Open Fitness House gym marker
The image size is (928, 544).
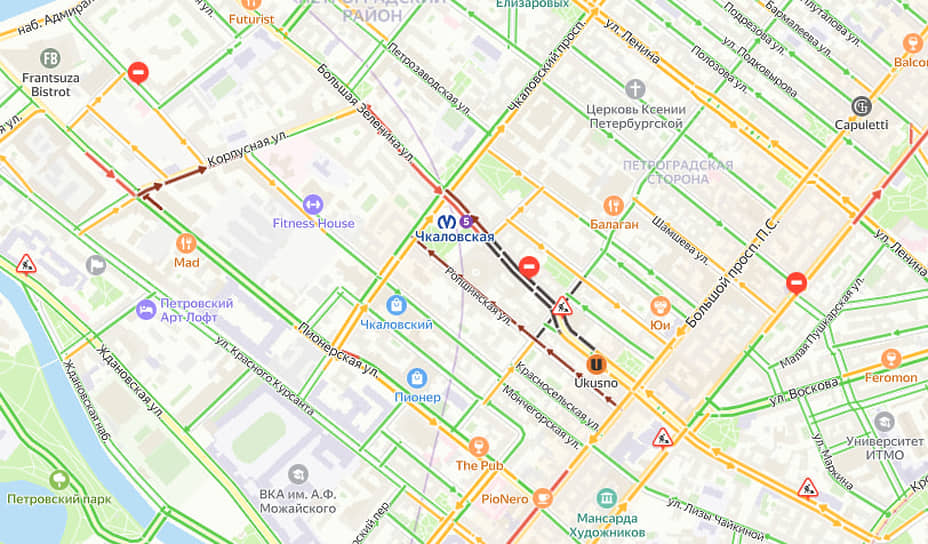click(x=313, y=204)
